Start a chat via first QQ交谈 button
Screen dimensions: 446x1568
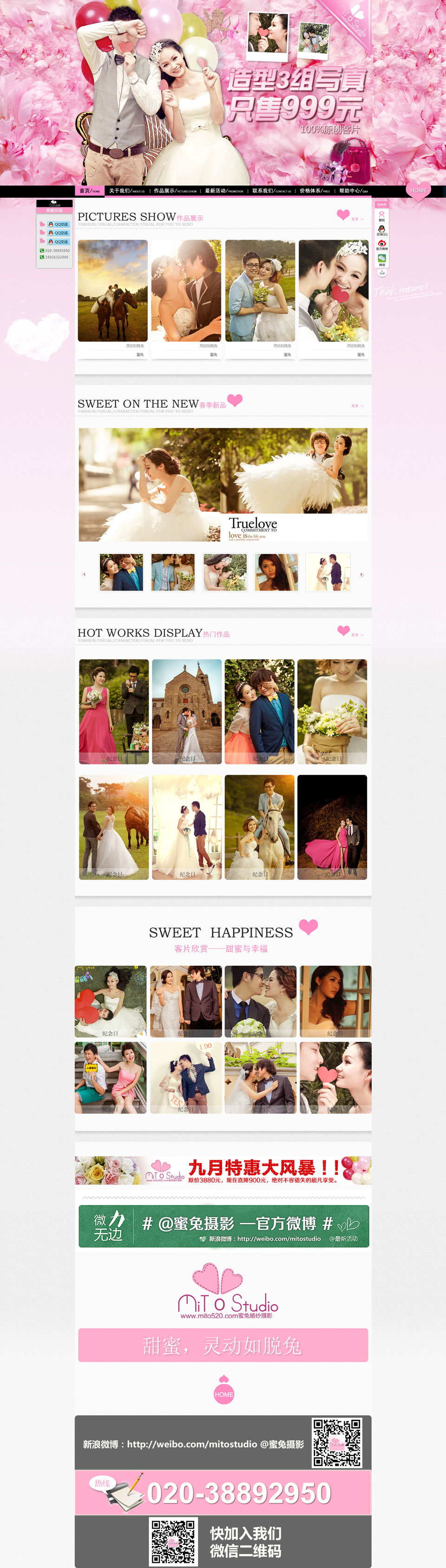tap(58, 224)
